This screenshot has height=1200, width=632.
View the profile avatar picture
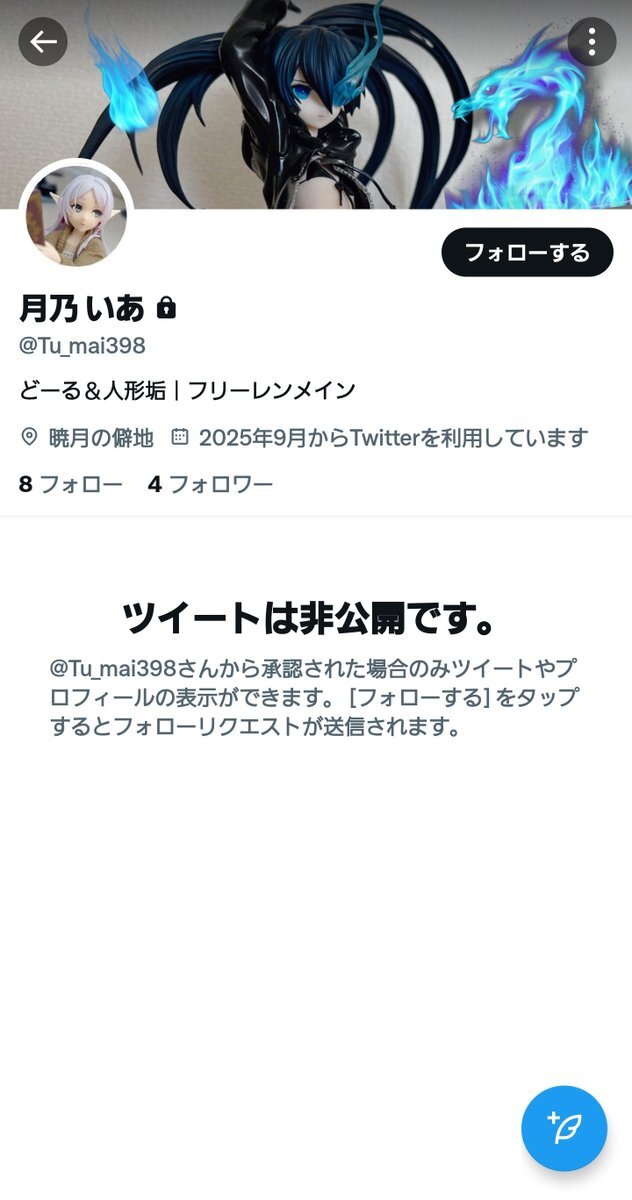[x=76, y=214]
